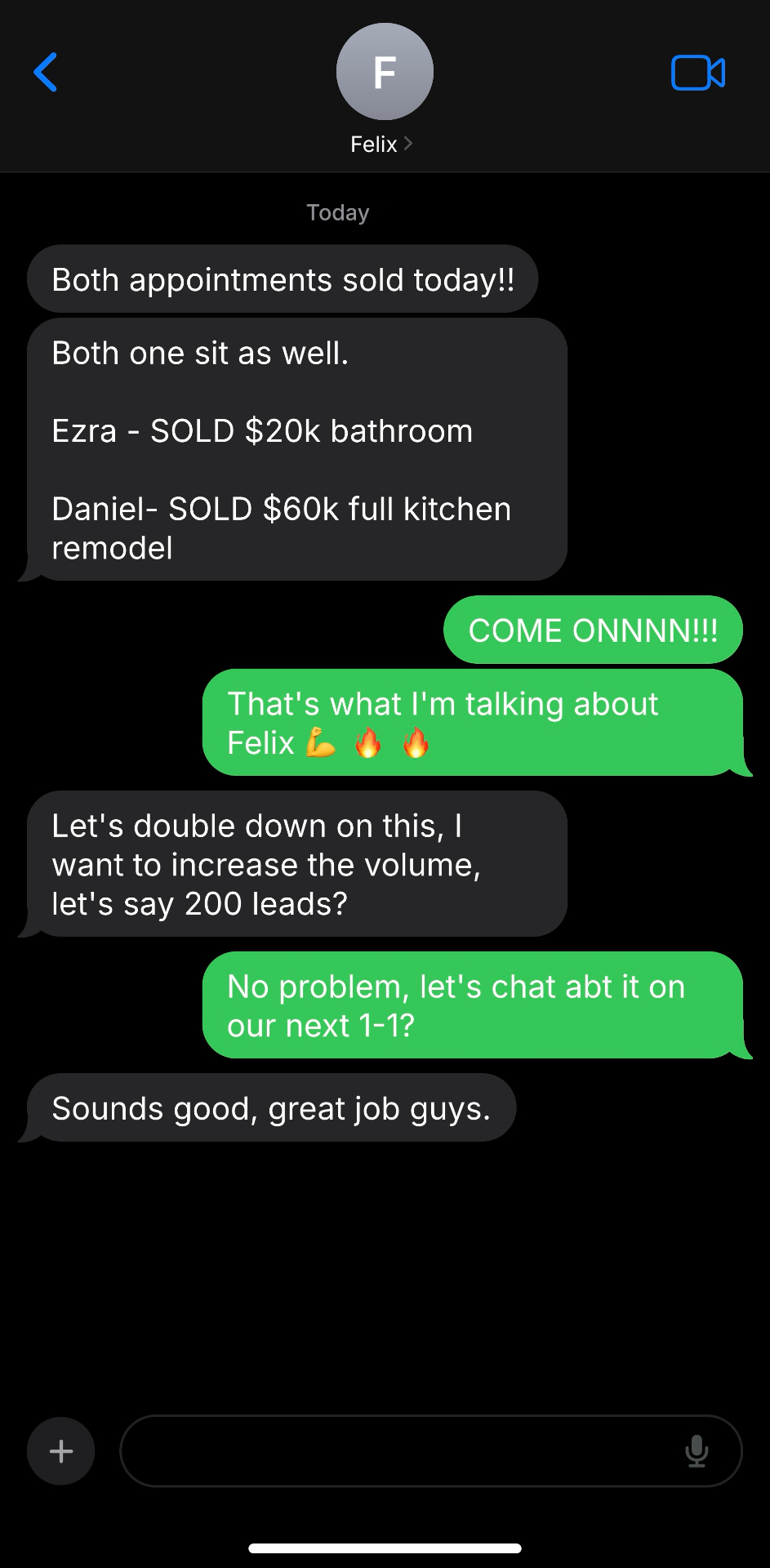Open Felix's contact details

coord(382,145)
